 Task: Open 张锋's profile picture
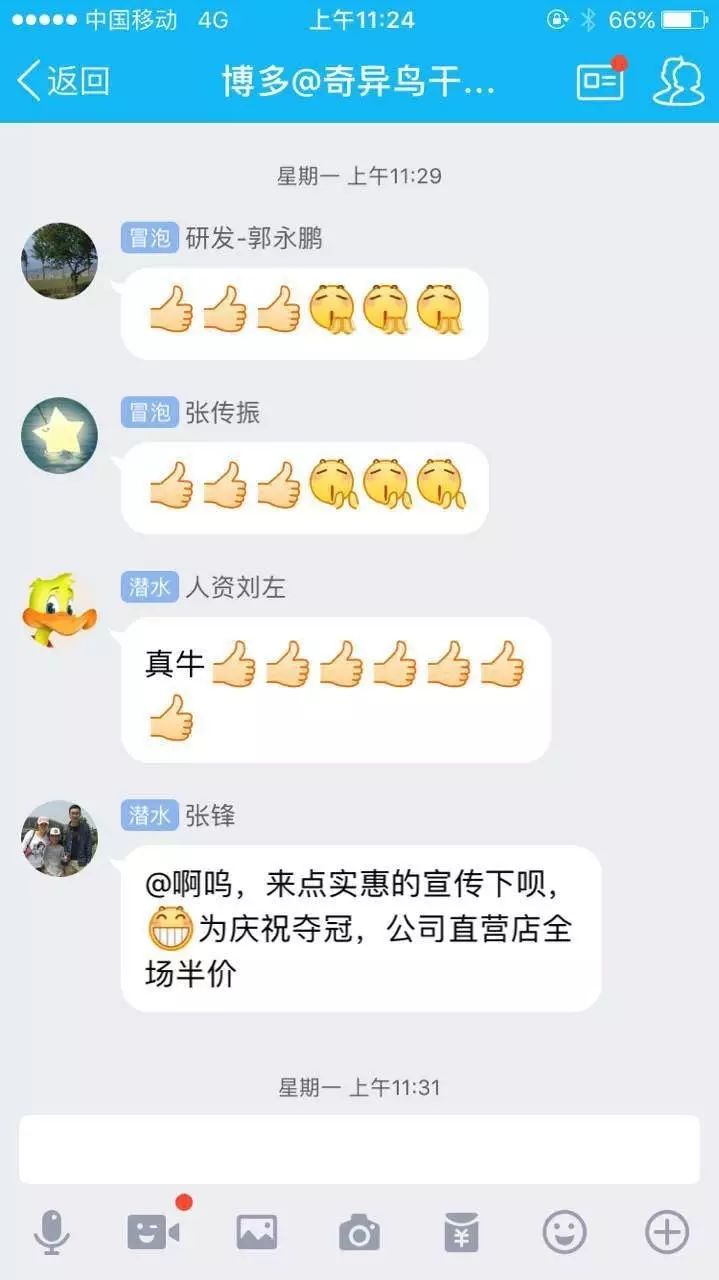point(60,838)
